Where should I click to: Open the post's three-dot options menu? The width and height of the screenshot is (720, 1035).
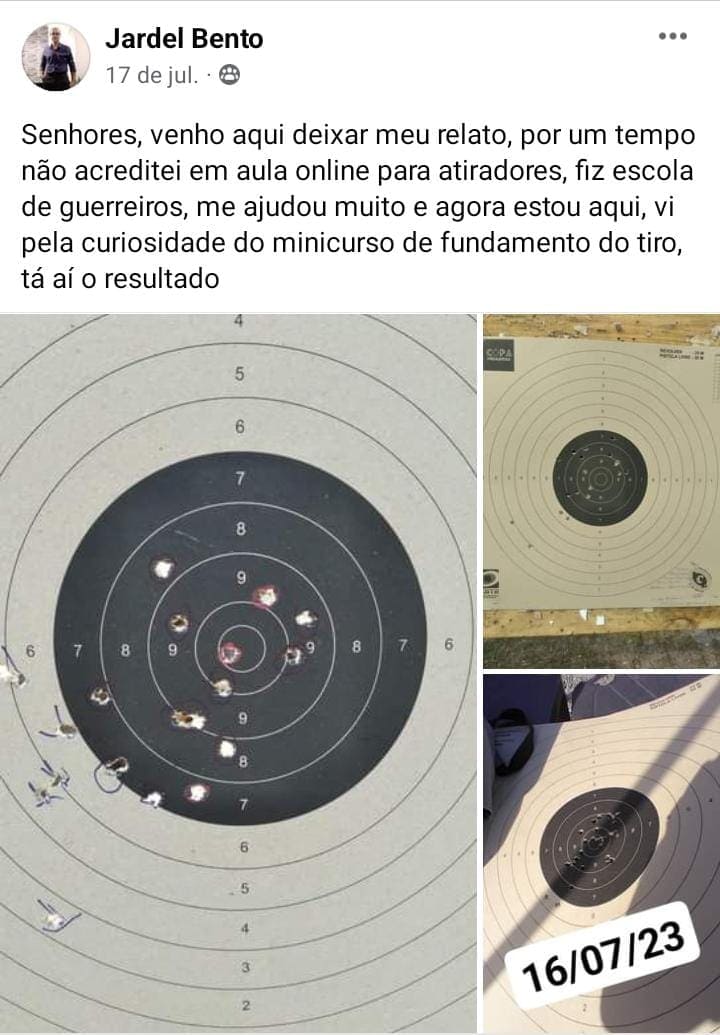click(x=672, y=37)
